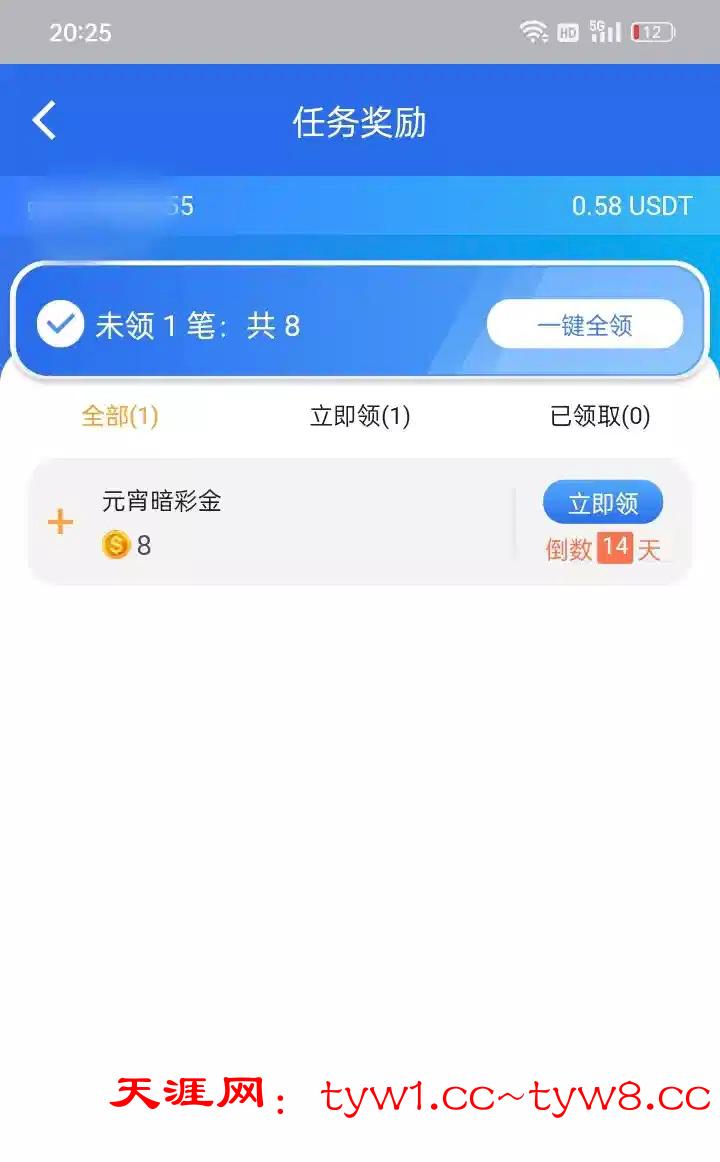
Task: Switch to the 立即领(1) tab
Action: click(x=360, y=416)
